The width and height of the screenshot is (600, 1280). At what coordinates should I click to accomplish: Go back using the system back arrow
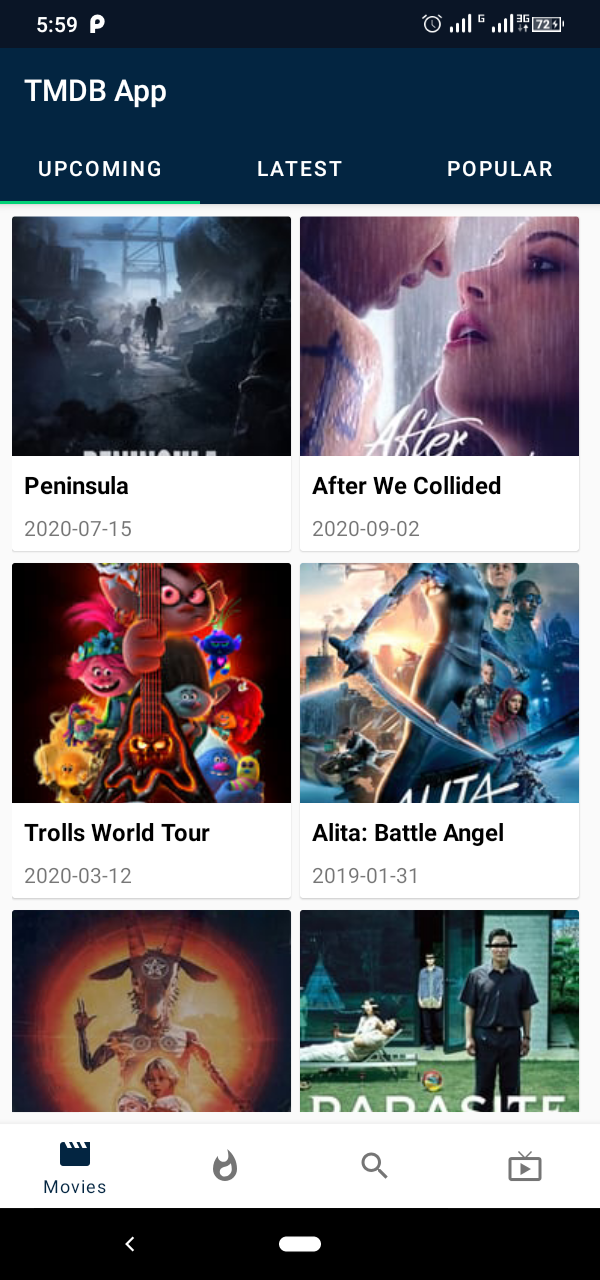pos(129,1244)
